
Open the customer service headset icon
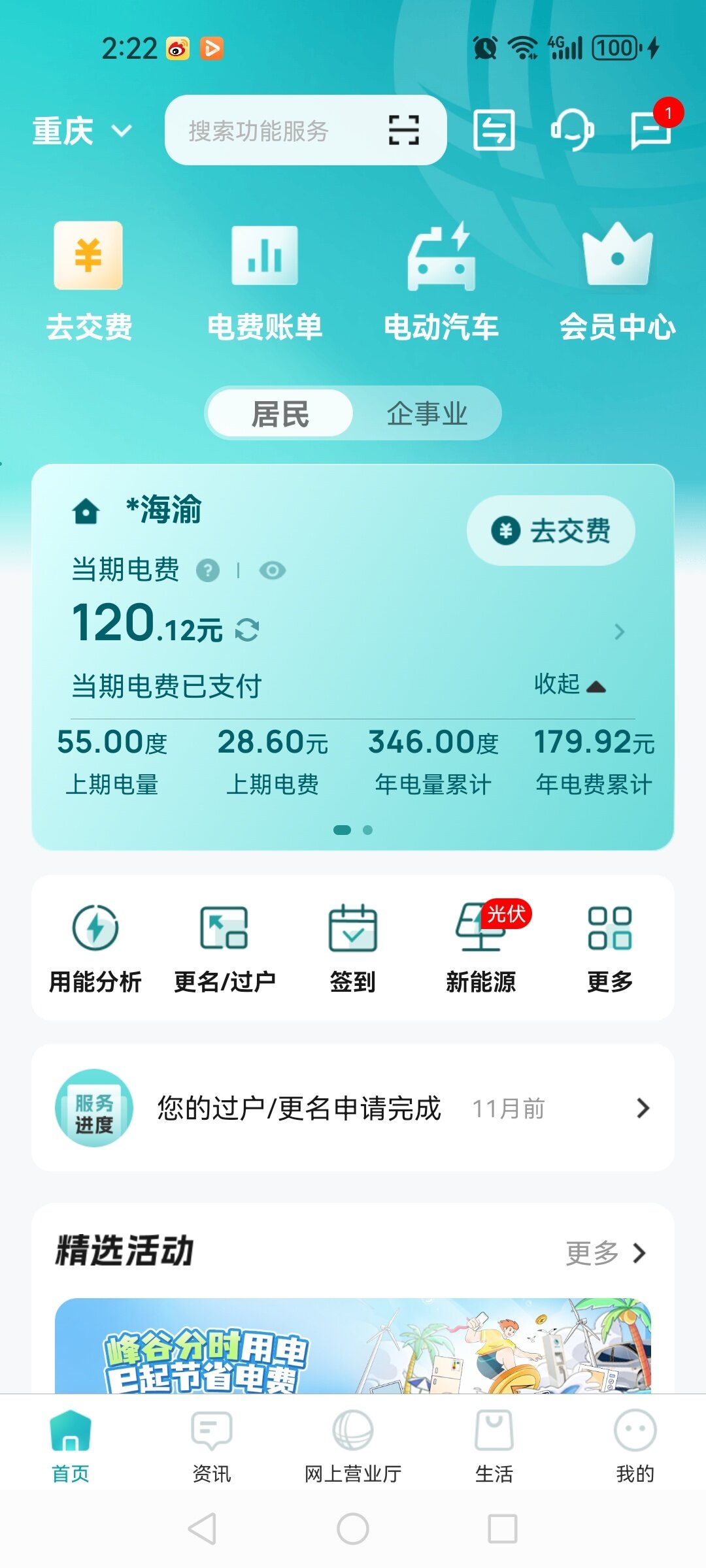point(572,130)
